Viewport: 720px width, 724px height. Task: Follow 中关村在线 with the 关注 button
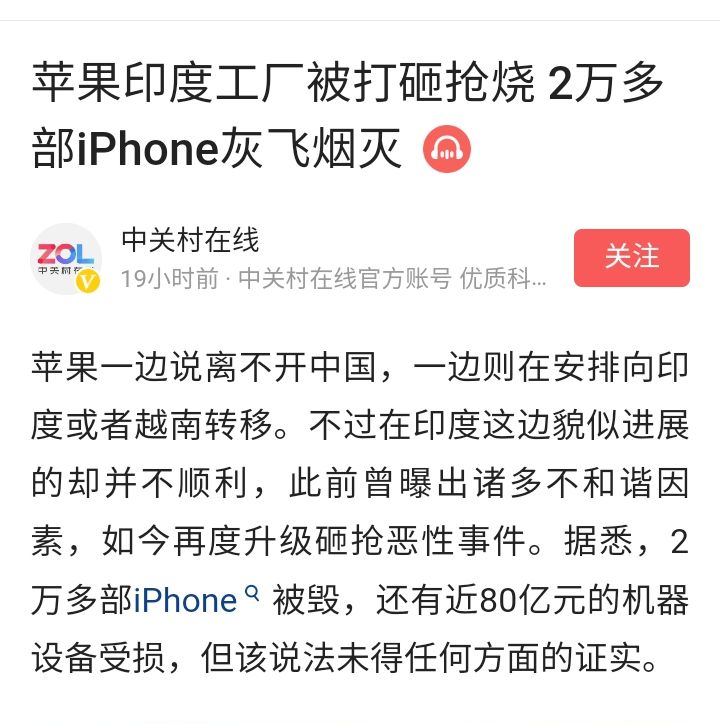click(x=631, y=258)
